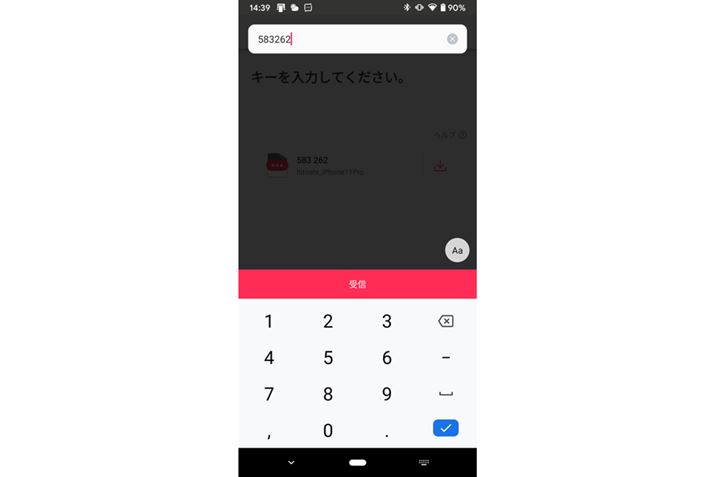Confirm entry with the blue checkmark key
715x477 pixels.
tap(446, 428)
